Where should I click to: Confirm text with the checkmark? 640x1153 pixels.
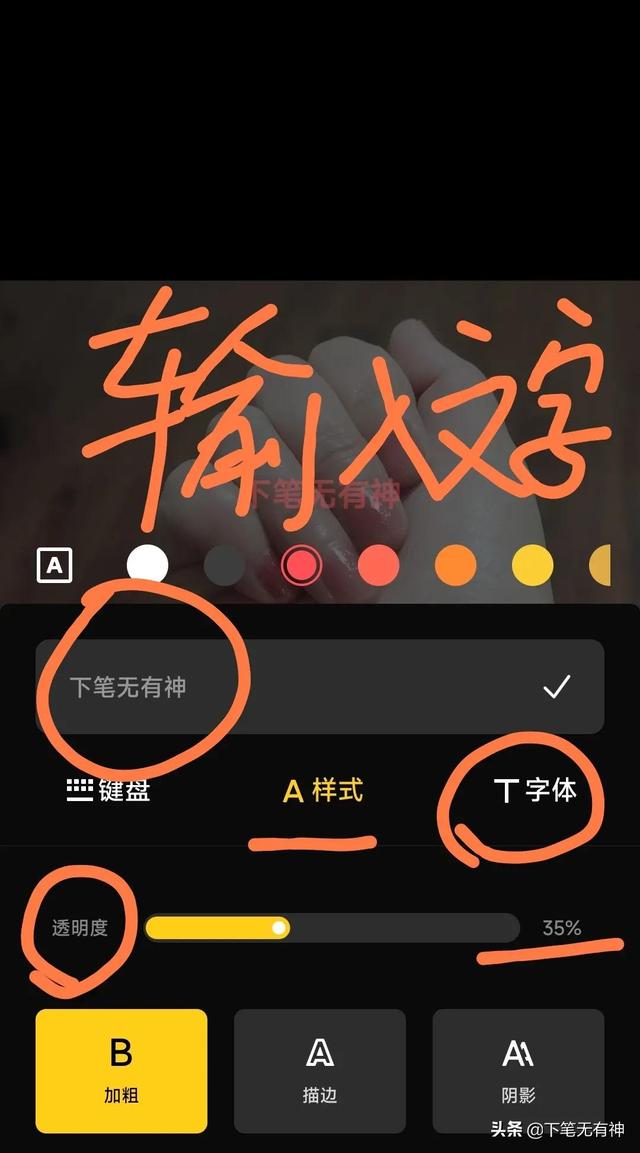click(556, 687)
